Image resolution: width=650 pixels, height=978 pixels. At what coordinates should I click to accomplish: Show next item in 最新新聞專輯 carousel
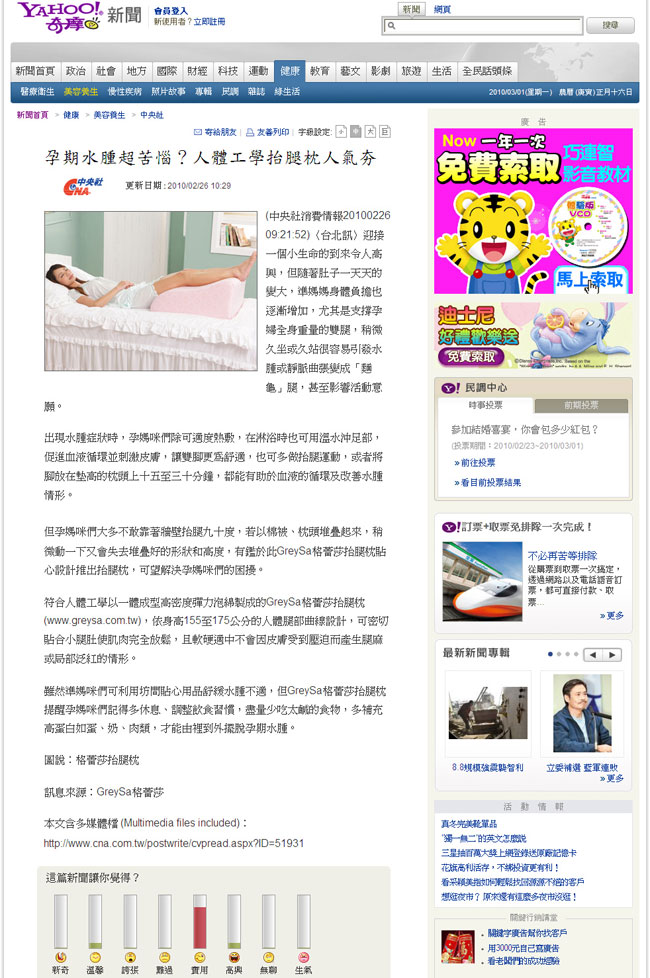tap(611, 654)
